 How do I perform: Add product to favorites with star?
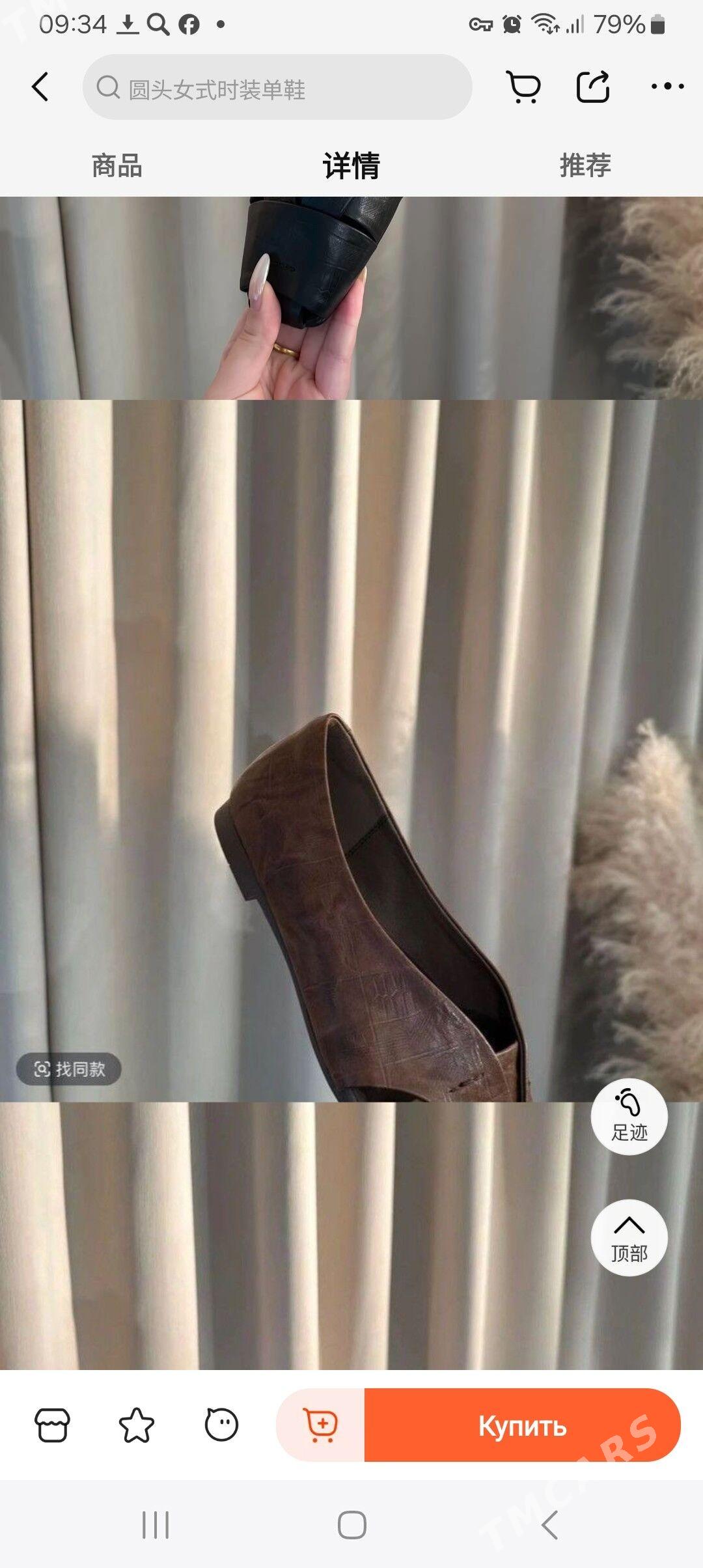[137, 1425]
